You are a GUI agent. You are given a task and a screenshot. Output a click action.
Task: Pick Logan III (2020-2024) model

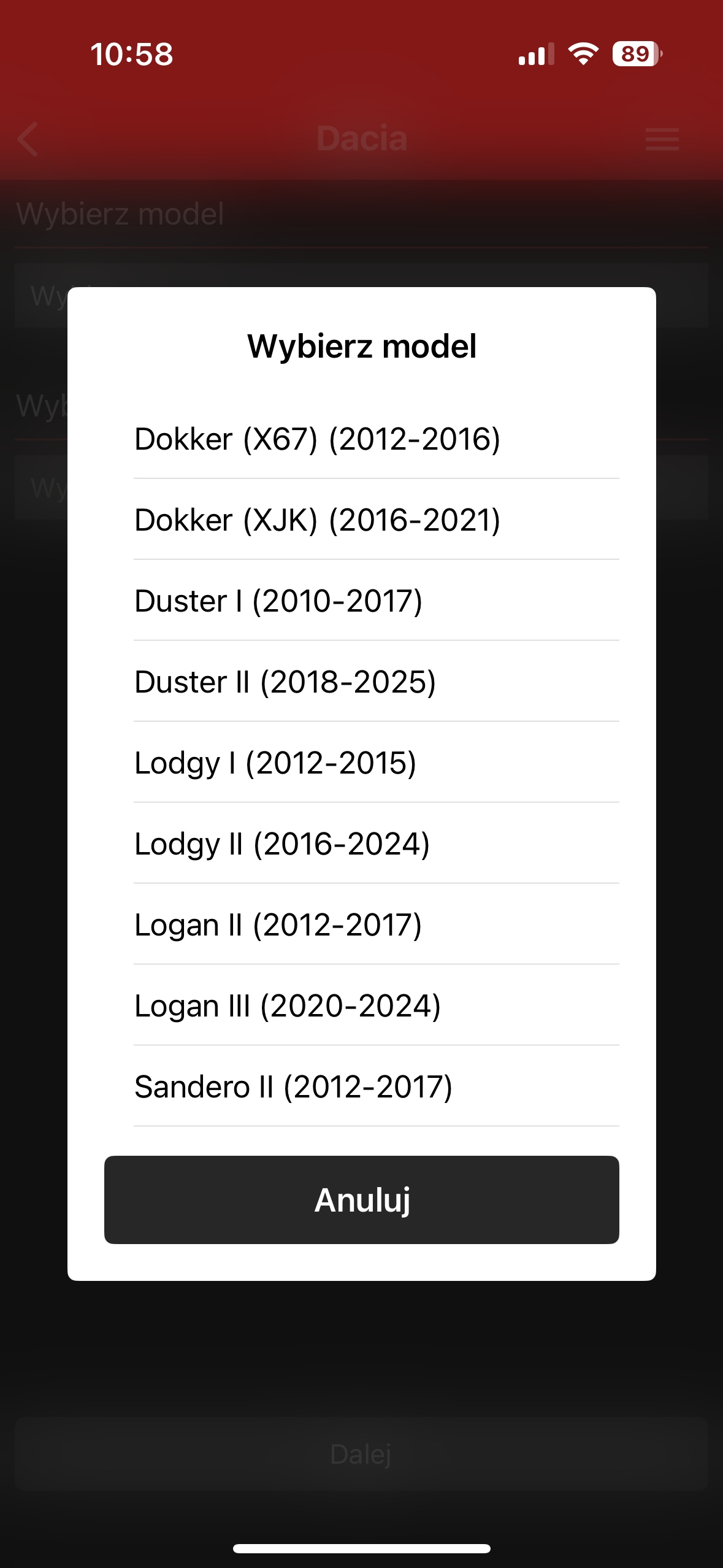point(288,1006)
